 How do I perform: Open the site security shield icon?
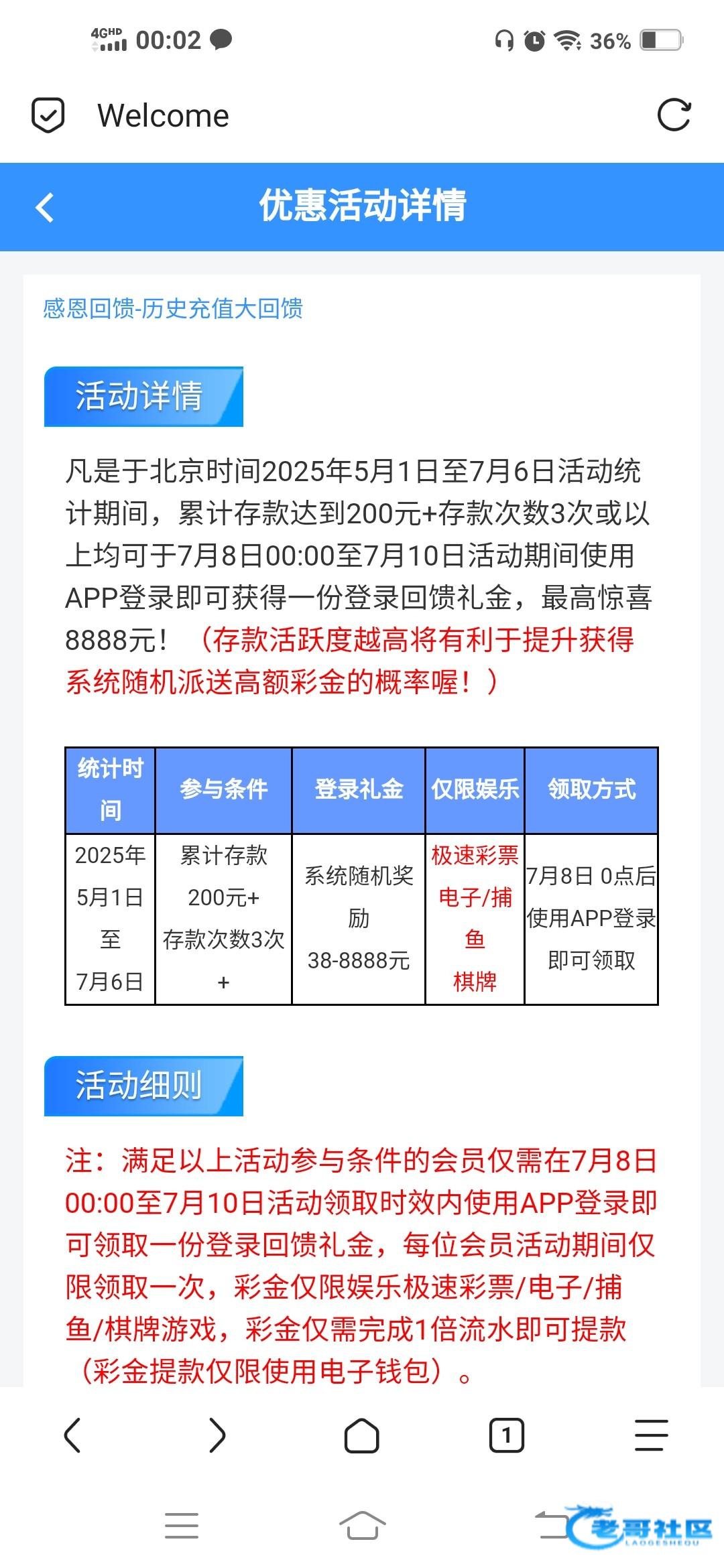48,115
